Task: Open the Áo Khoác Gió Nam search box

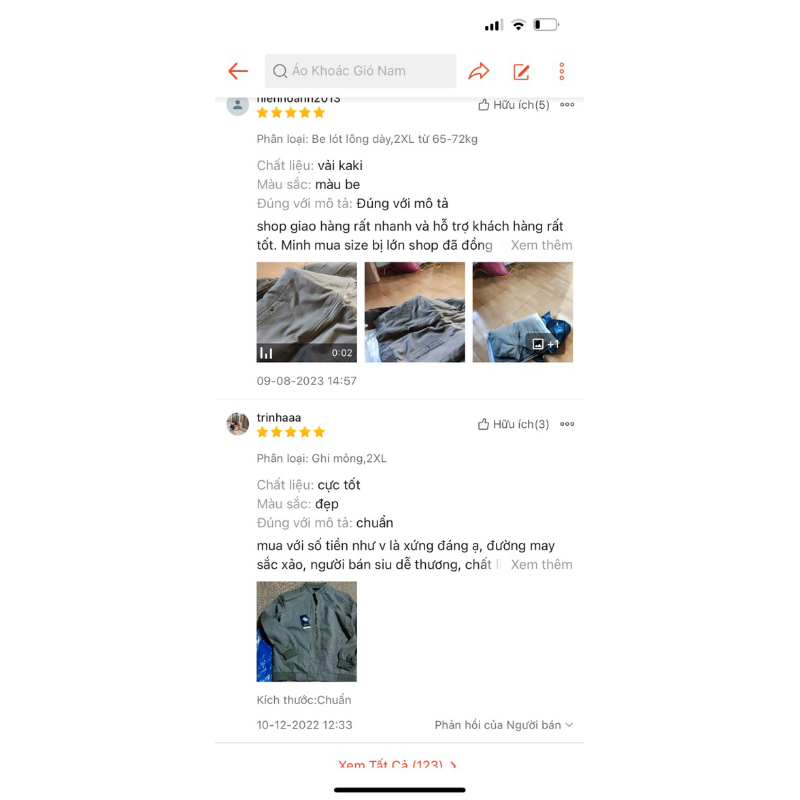Action: point(360,71)
